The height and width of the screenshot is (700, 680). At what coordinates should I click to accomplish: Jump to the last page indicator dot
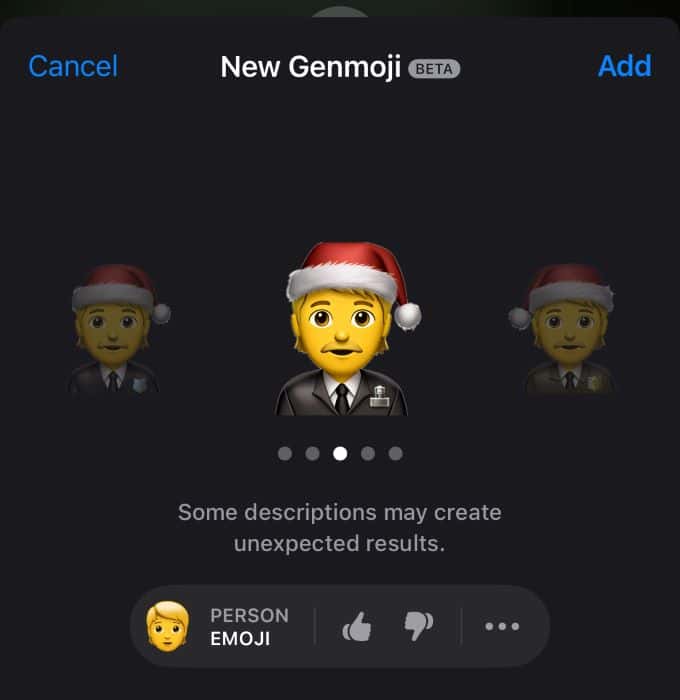coord(396,453)
